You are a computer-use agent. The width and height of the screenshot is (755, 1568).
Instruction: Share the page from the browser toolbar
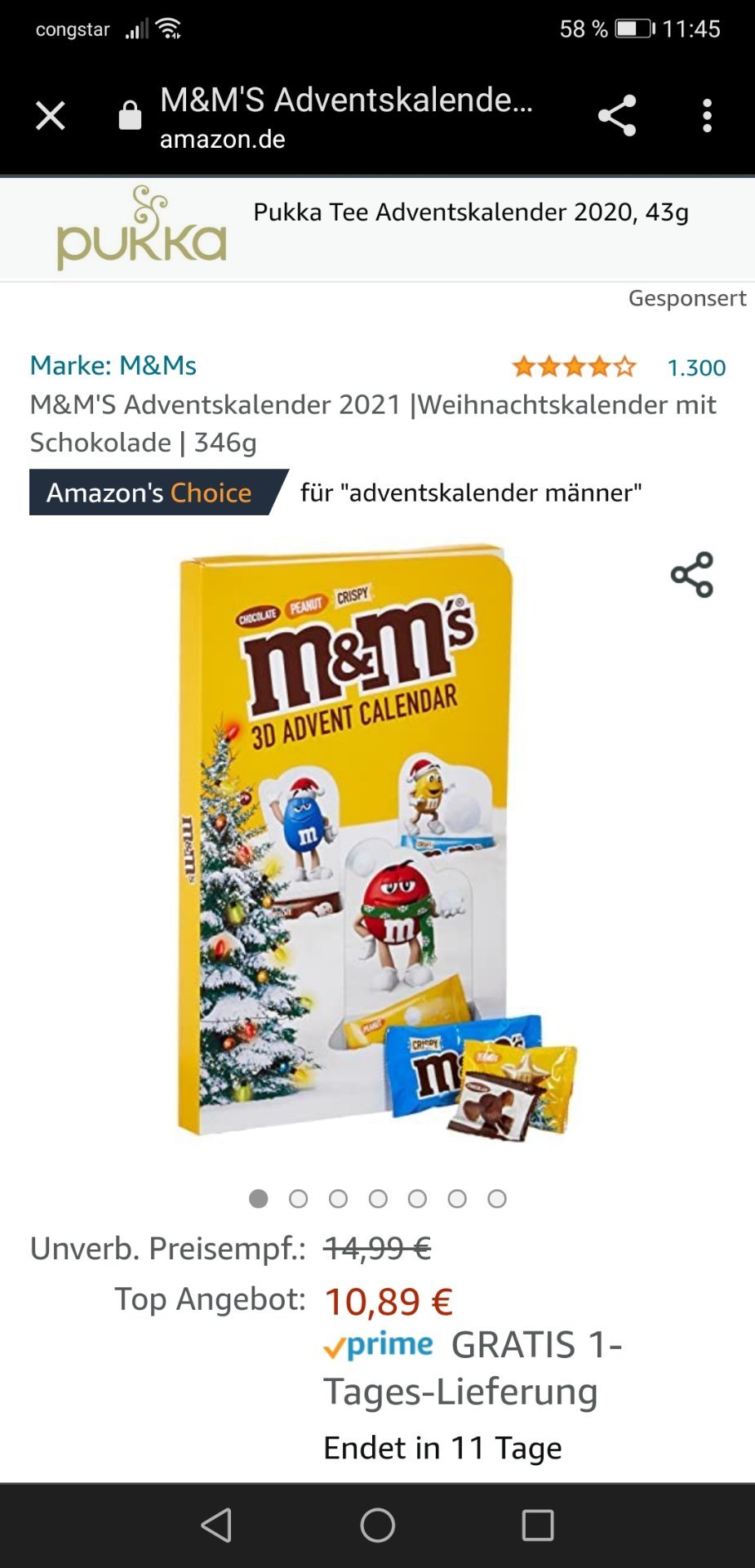(x=617, y=115)
